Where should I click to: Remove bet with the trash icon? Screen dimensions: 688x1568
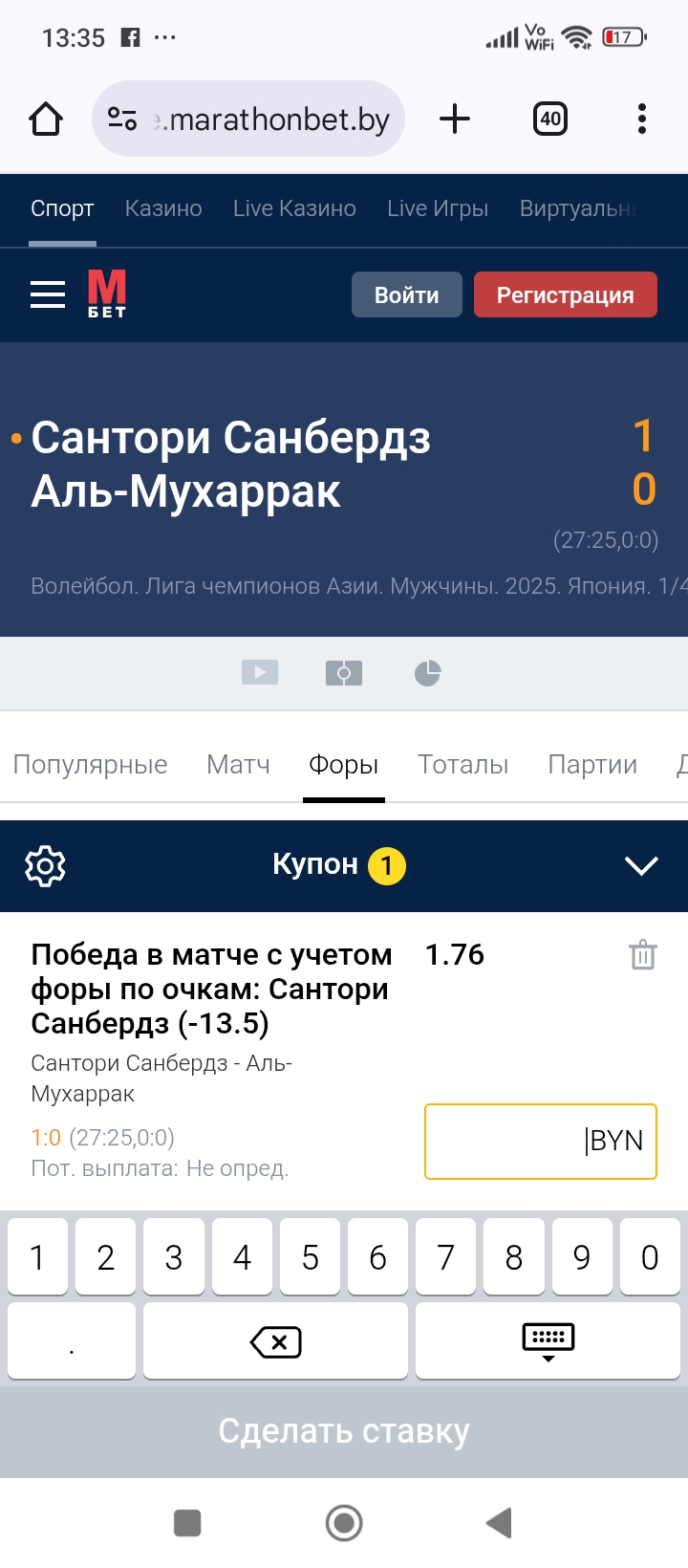tap(641, 954)
